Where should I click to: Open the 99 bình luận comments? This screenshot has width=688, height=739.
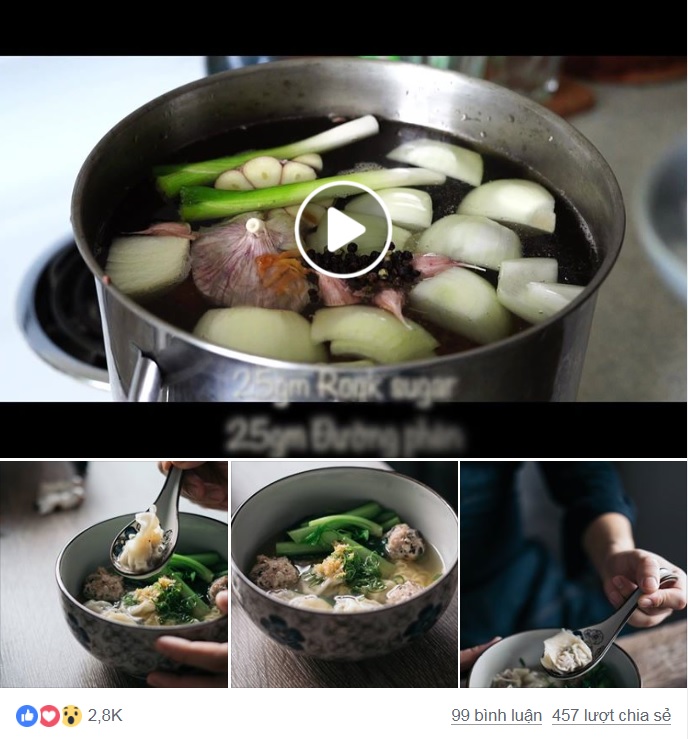click(496, 716)
